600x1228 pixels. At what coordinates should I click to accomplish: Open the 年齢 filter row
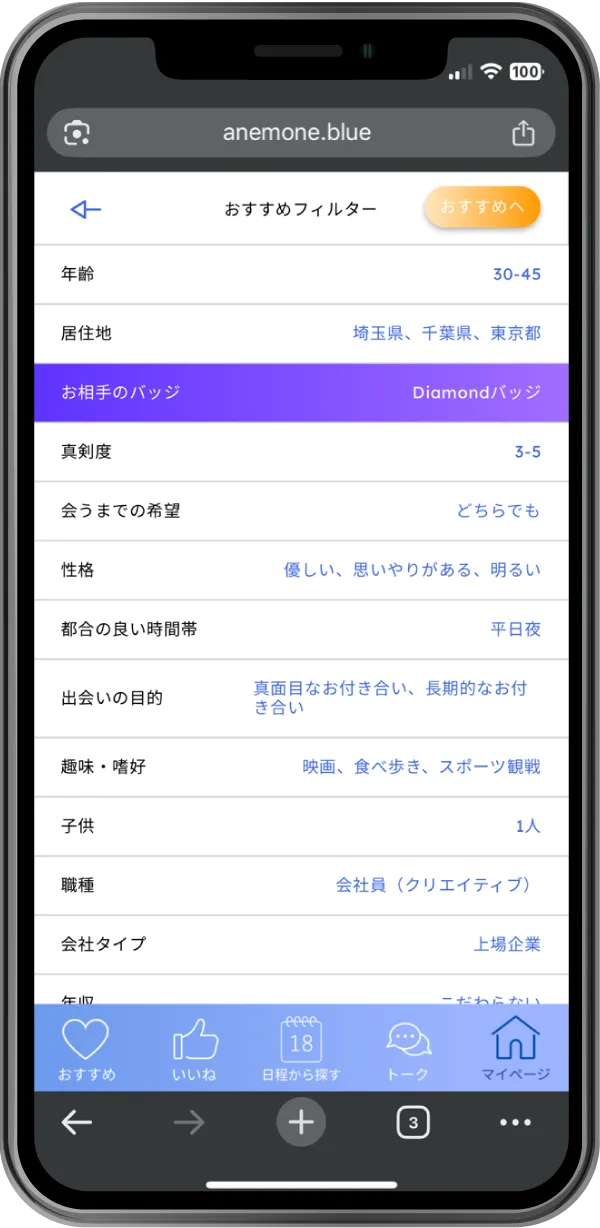(x=301, y=274)
